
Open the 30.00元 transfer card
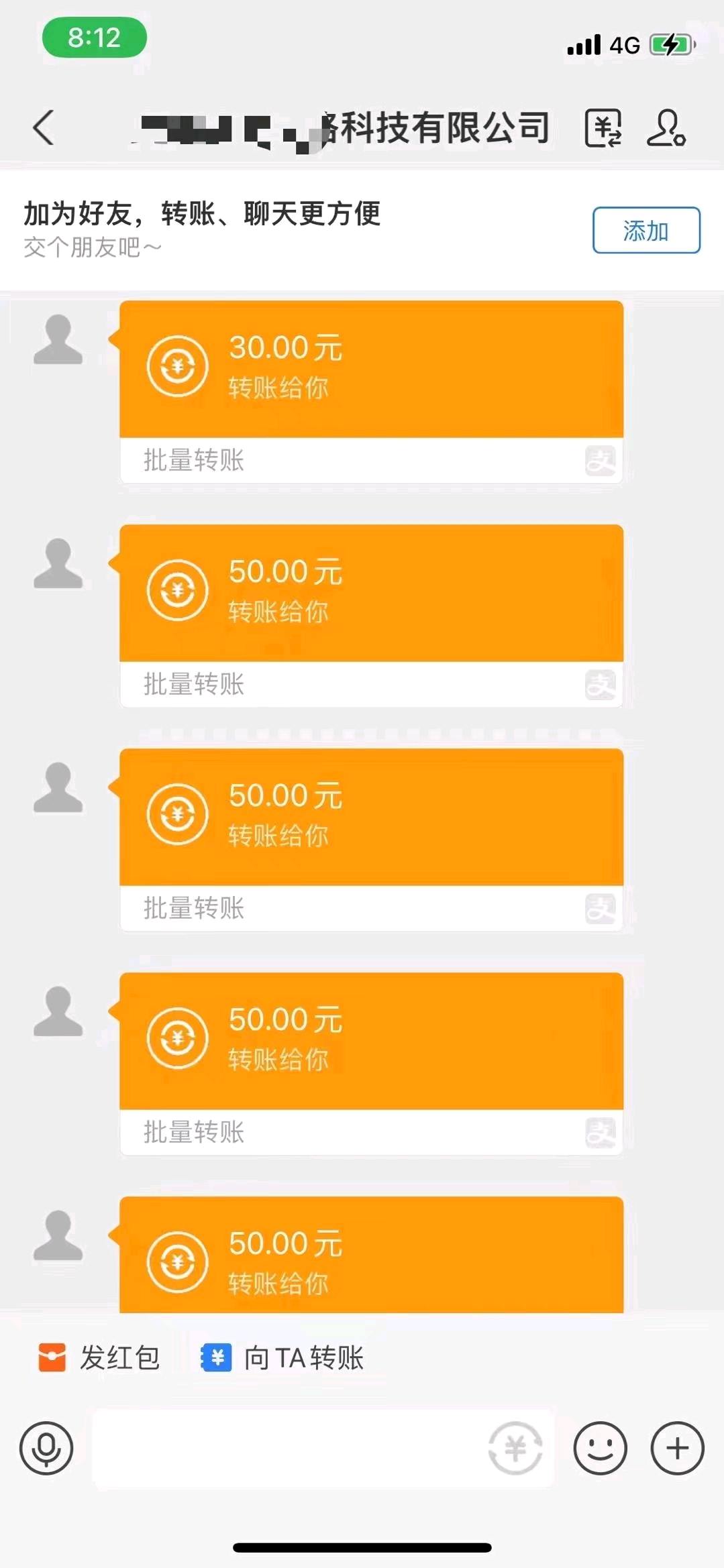tap(371, 369)
